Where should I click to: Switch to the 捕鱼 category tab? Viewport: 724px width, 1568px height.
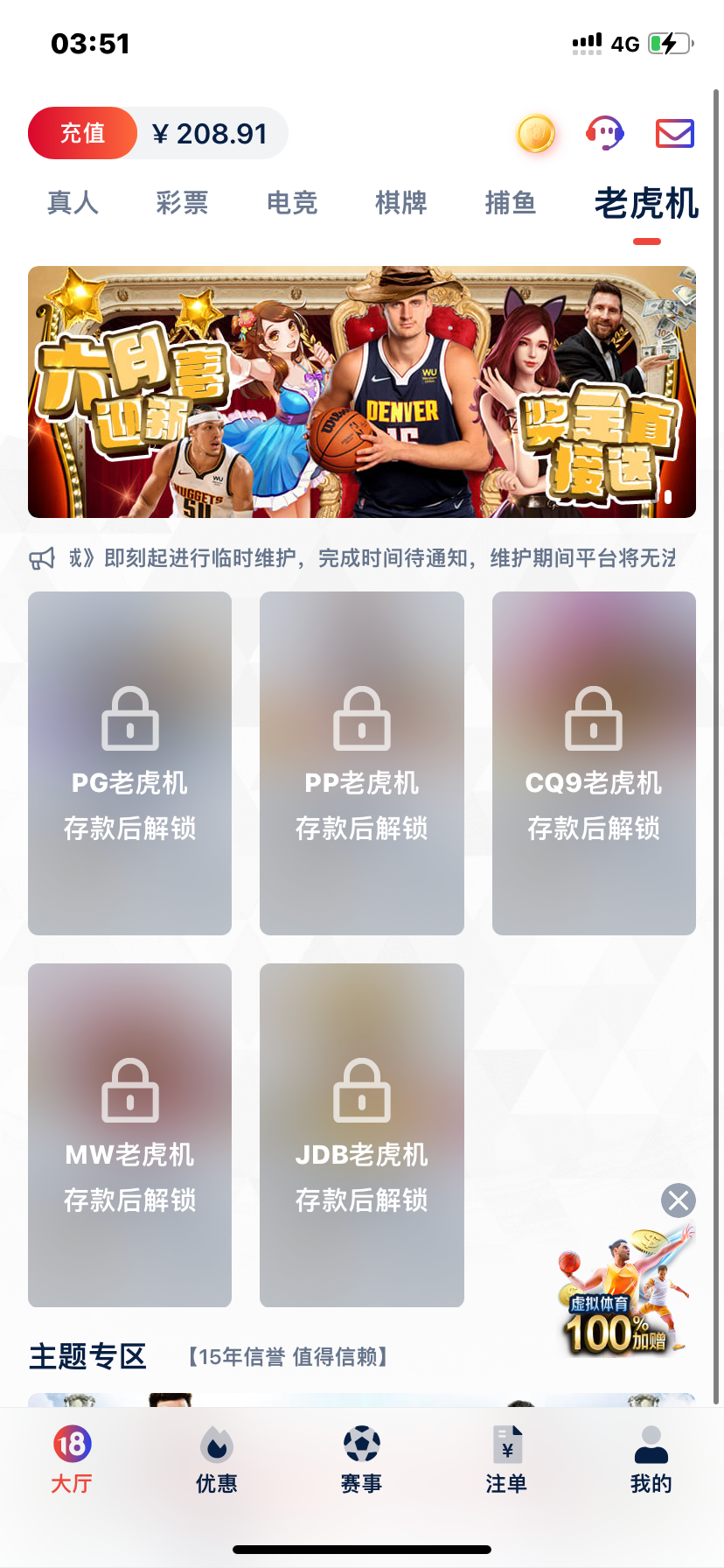(x=511, y=203)
